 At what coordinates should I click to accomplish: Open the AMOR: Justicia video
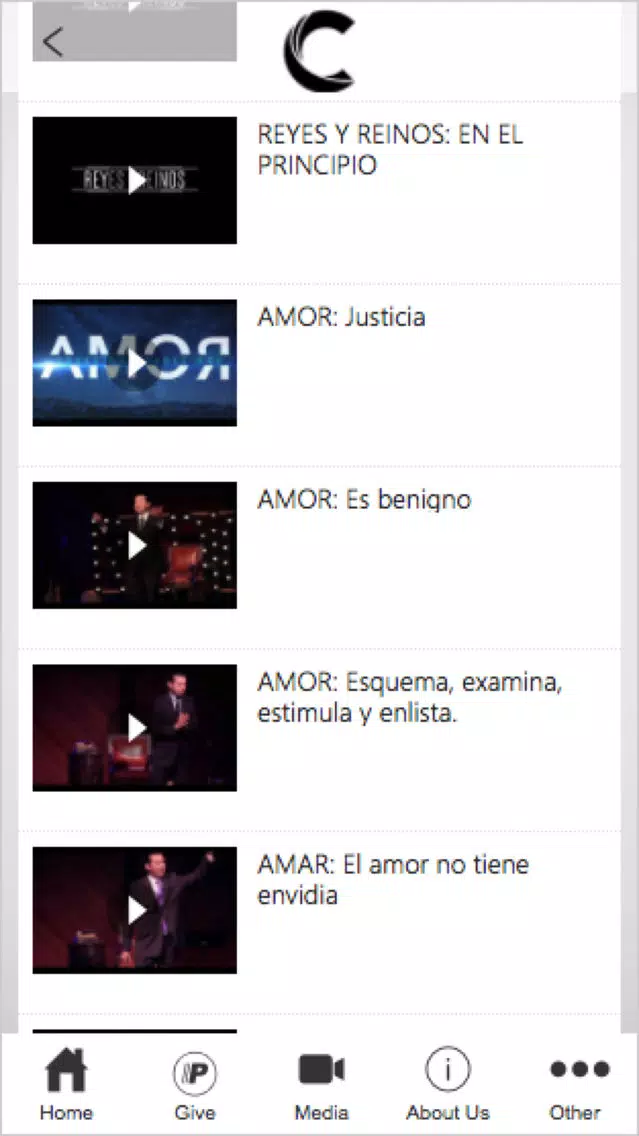(135, 363)
